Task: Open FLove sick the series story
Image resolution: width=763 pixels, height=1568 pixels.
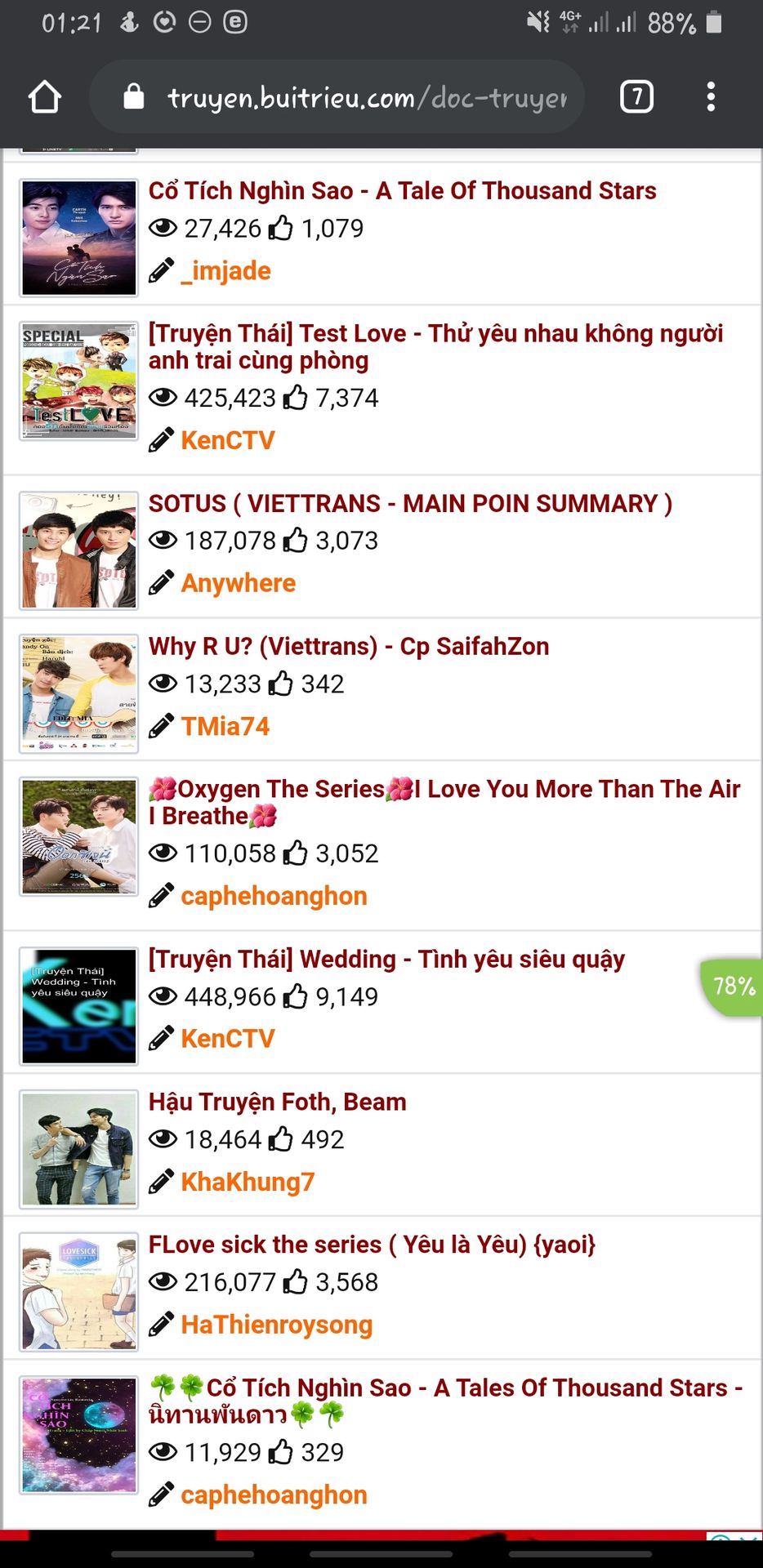Action: click(x=372, y=1245)
